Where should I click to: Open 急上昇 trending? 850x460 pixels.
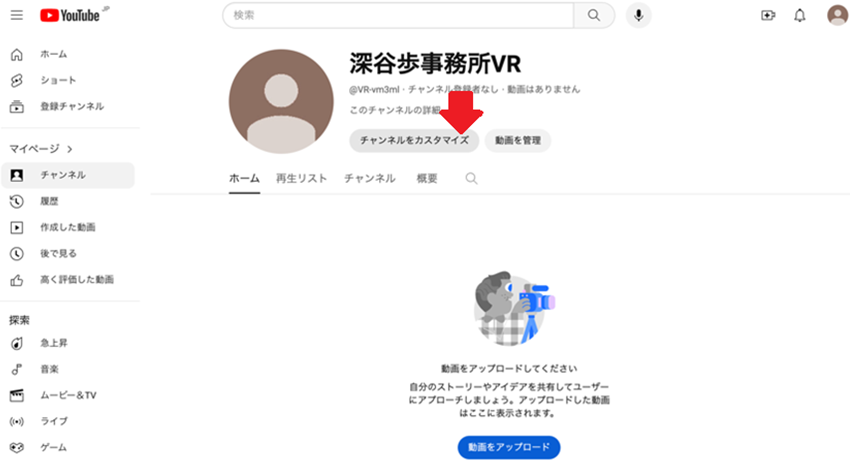point(54,343)
